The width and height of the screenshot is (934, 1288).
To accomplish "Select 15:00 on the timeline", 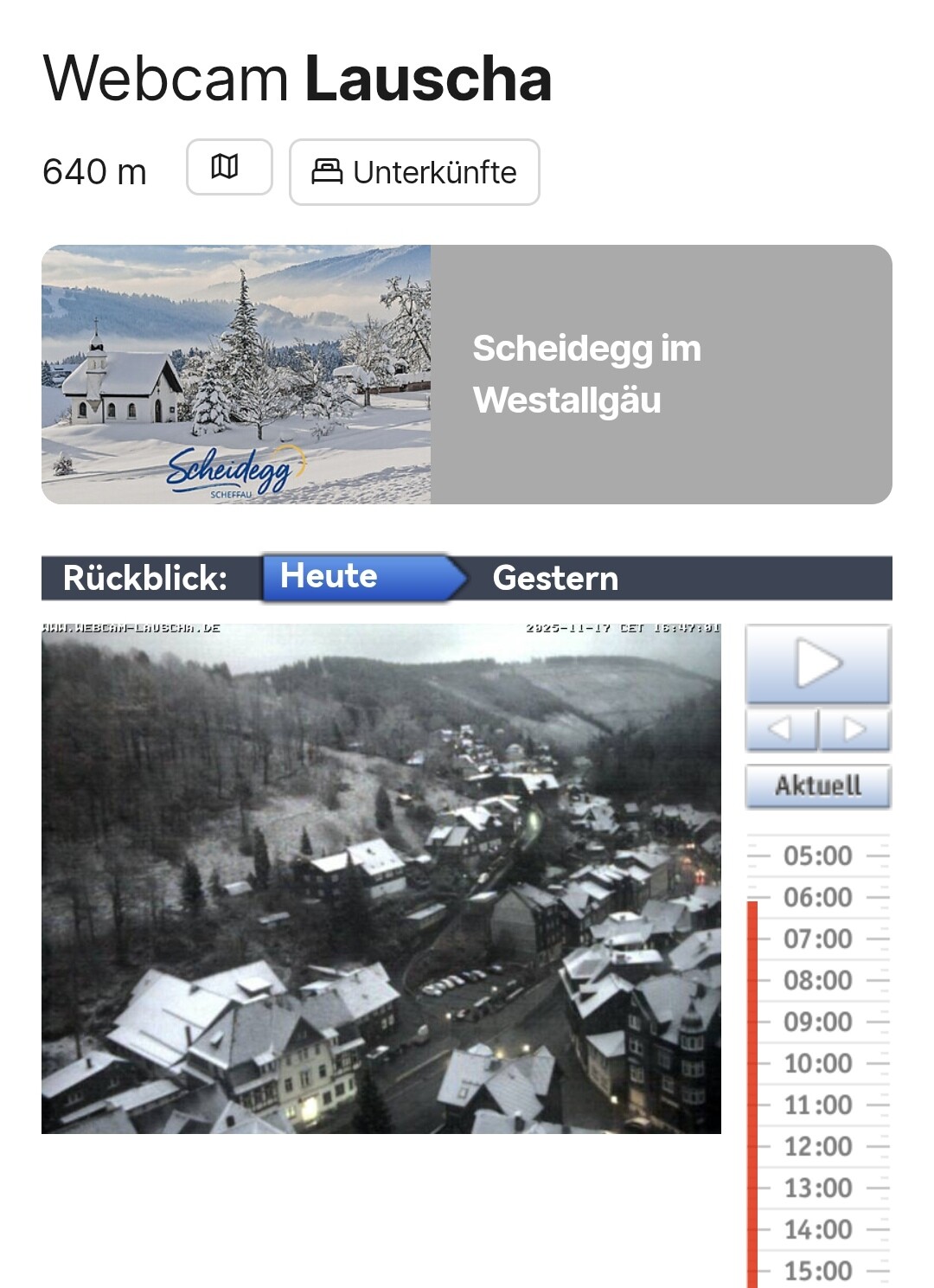I will (x=818, y=1271).
